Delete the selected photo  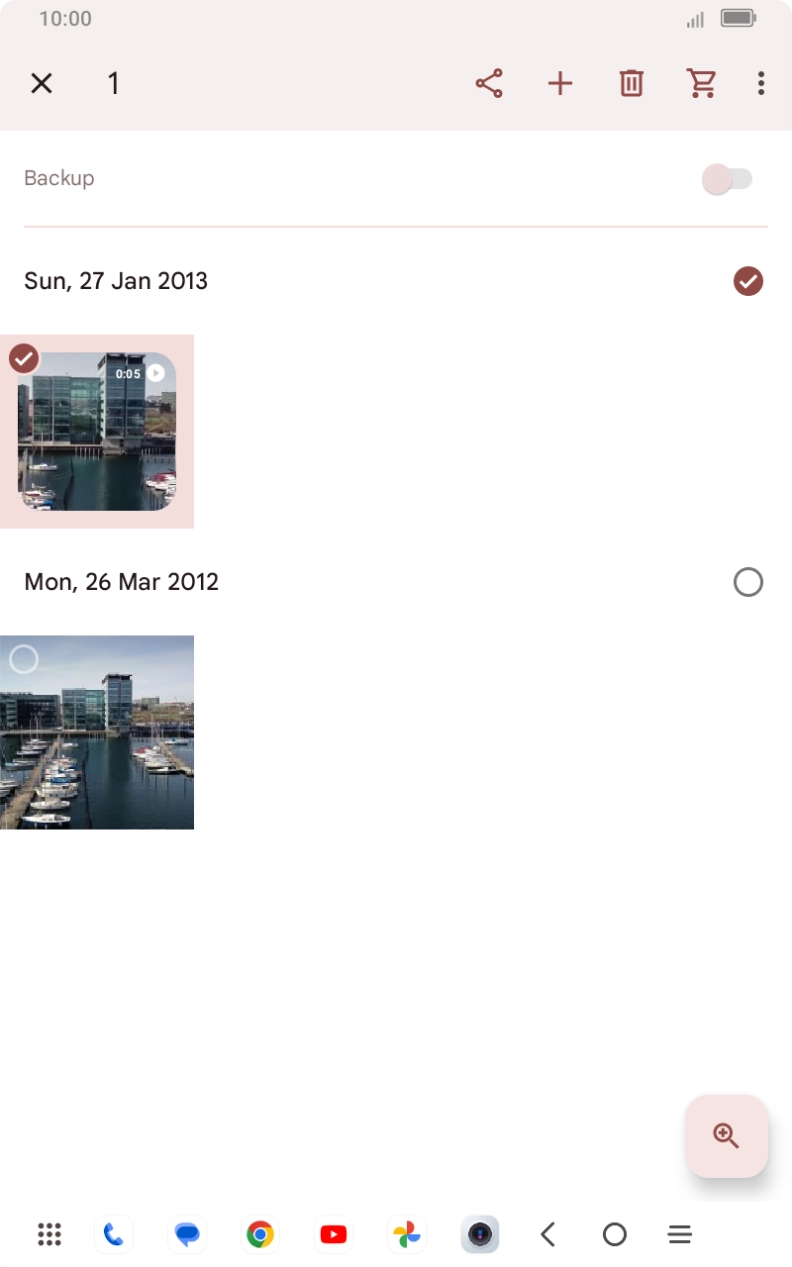coord(631,83)
